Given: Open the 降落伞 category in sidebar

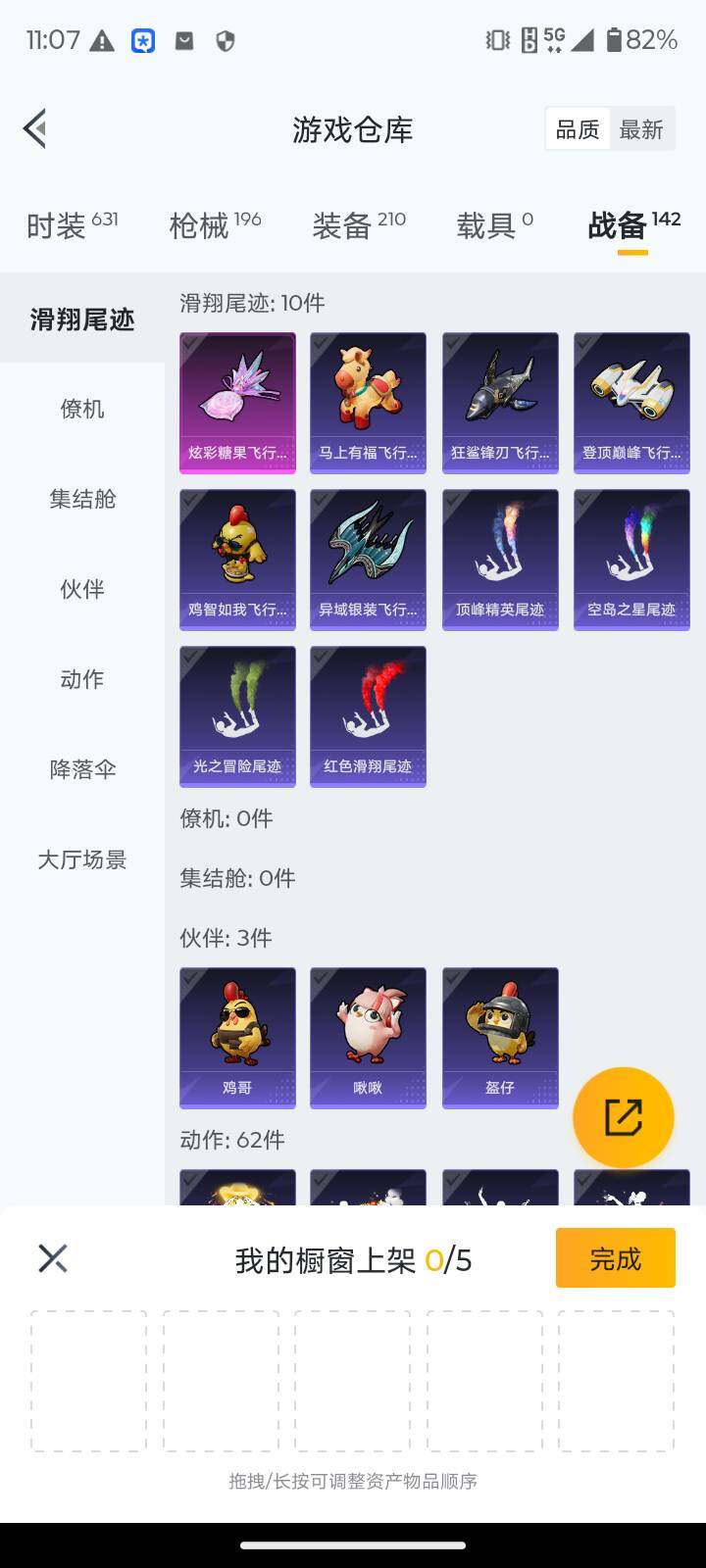Looking at the screenshot, I should point(82,769).
